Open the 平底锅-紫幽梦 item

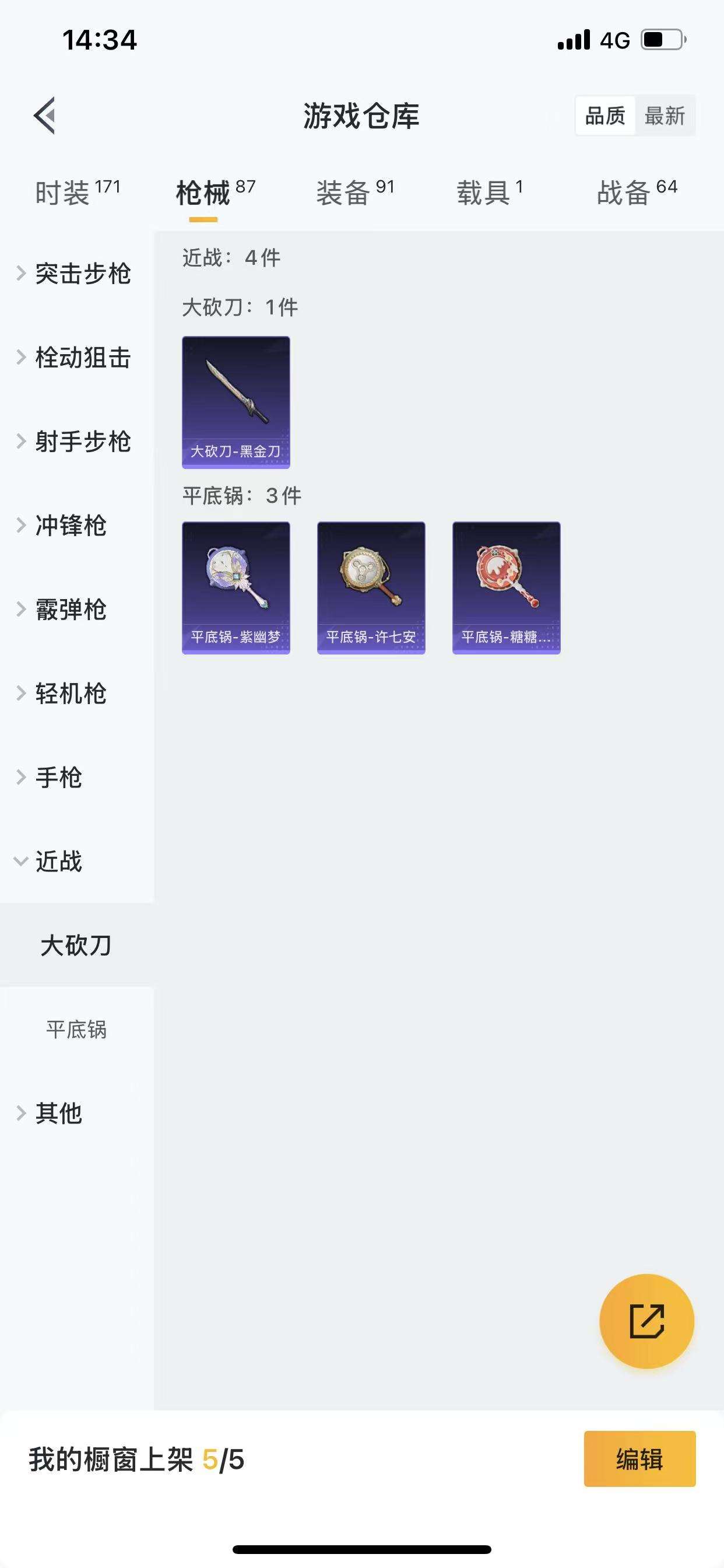[236, 587]
